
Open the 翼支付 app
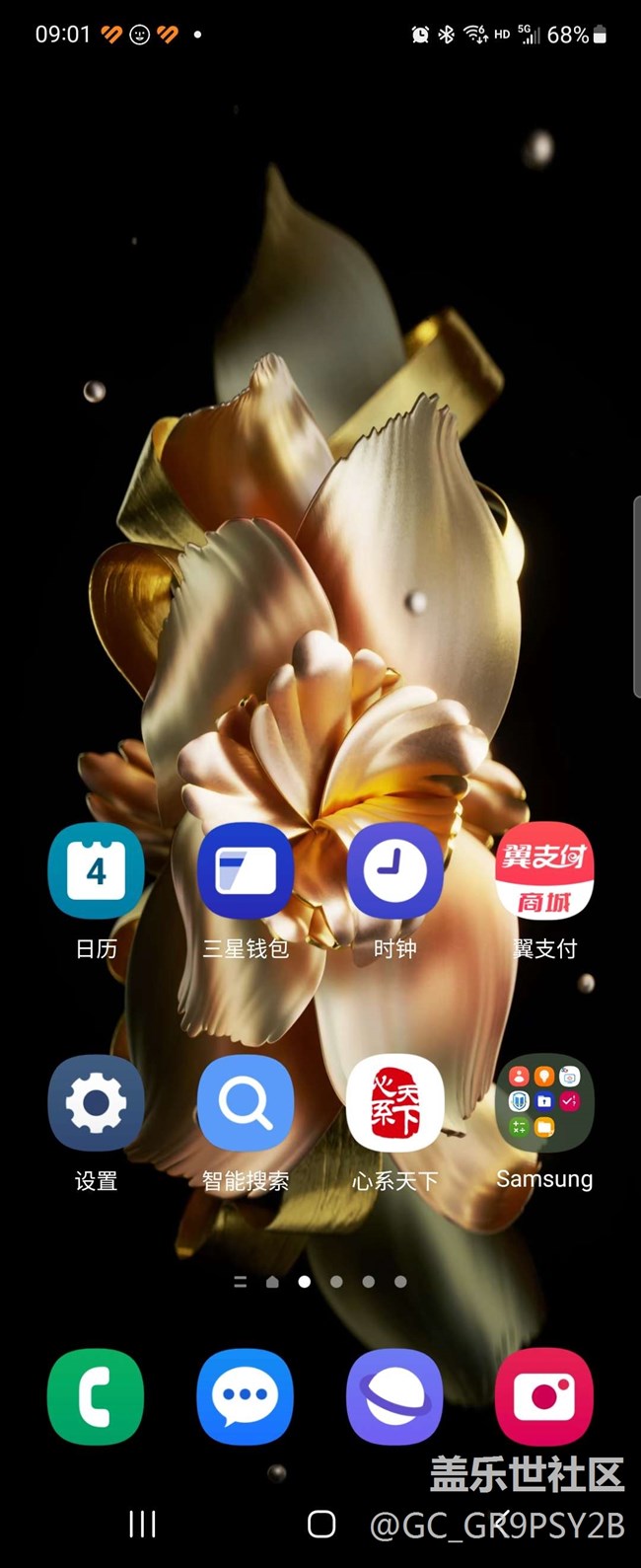(x=544, y=872)
